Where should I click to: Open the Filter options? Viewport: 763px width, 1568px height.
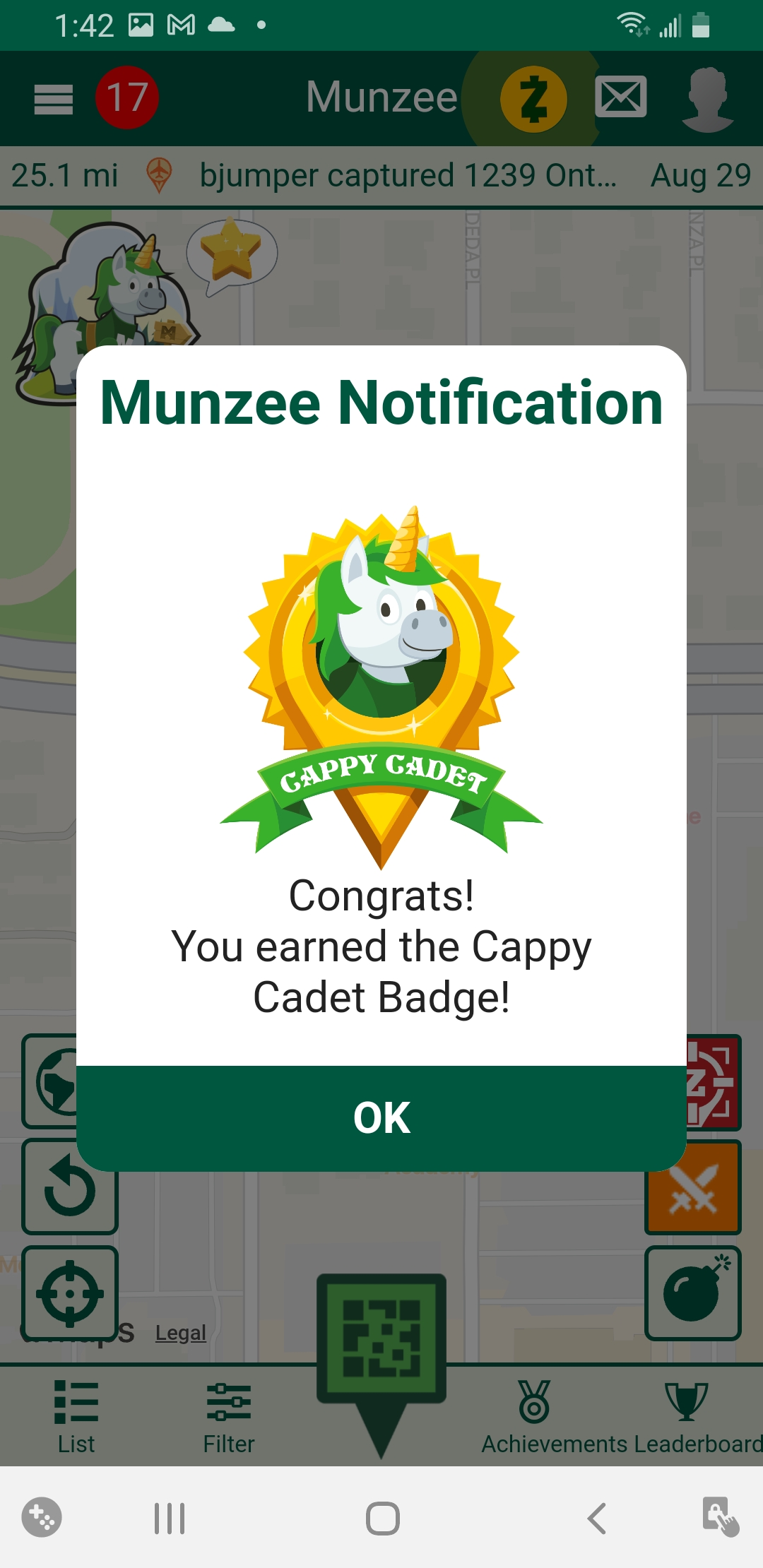pyautogui.click(x=229, y=1417)
